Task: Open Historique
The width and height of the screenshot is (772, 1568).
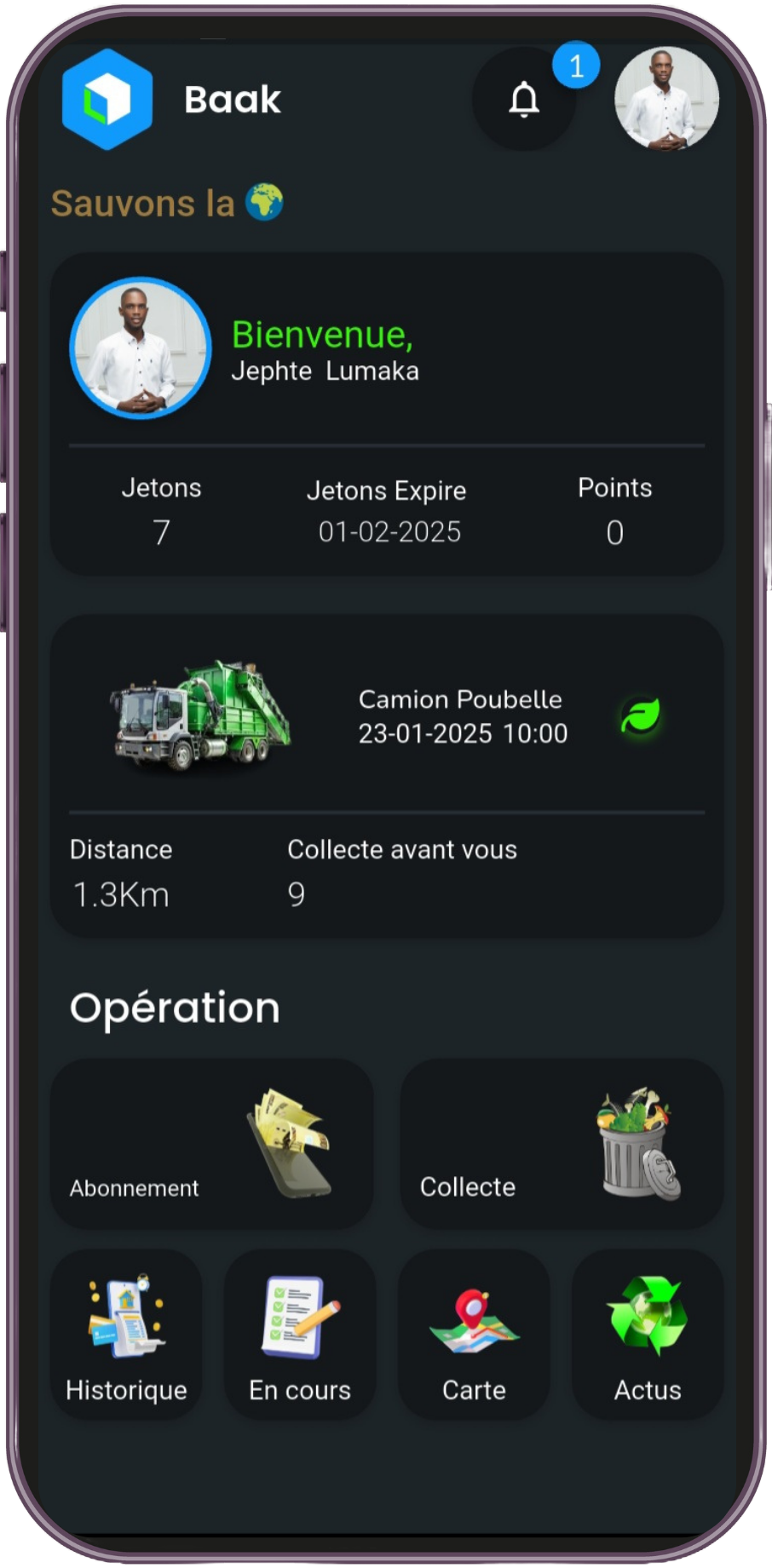Action: pyautogui.click(x=126, y=1335)
